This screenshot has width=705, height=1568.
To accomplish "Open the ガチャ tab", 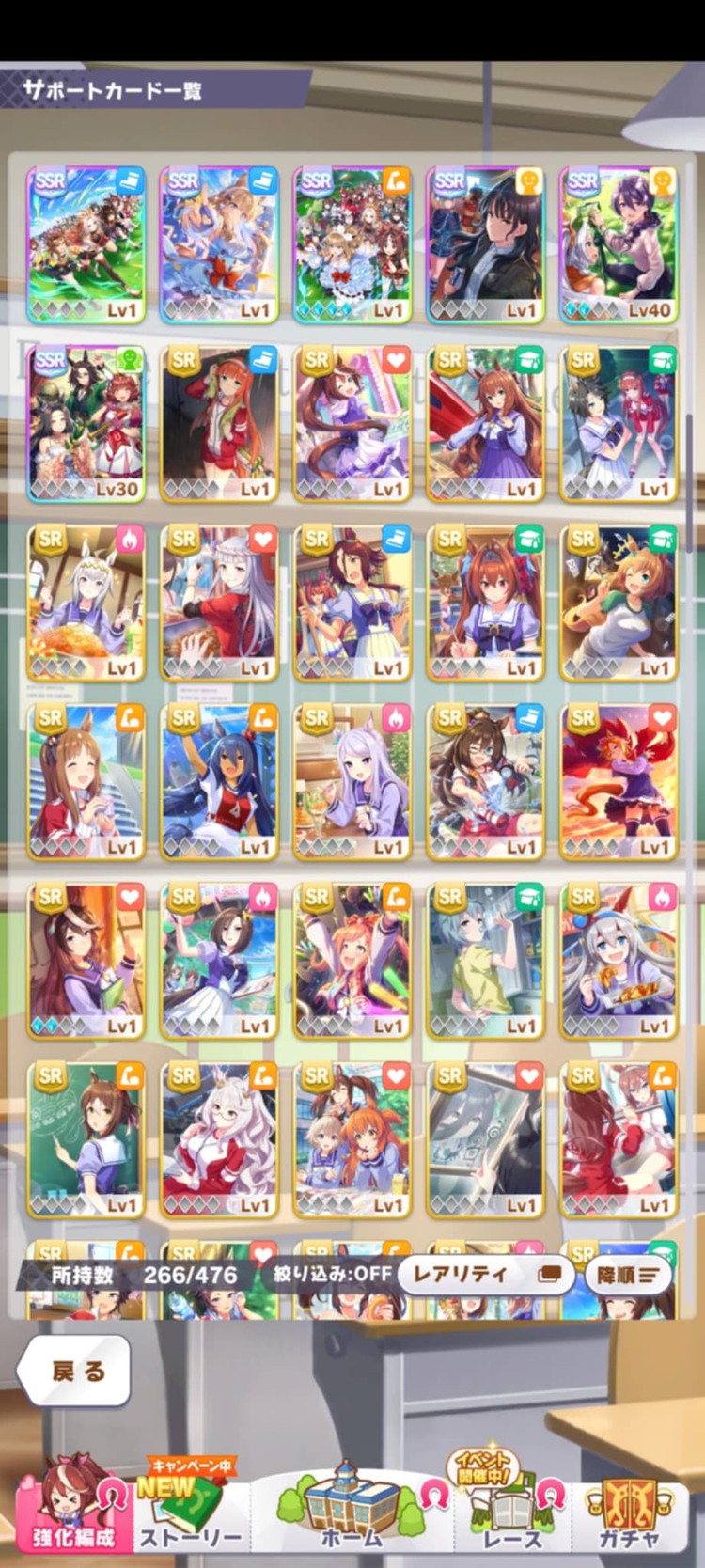I will coord(629,1512).
